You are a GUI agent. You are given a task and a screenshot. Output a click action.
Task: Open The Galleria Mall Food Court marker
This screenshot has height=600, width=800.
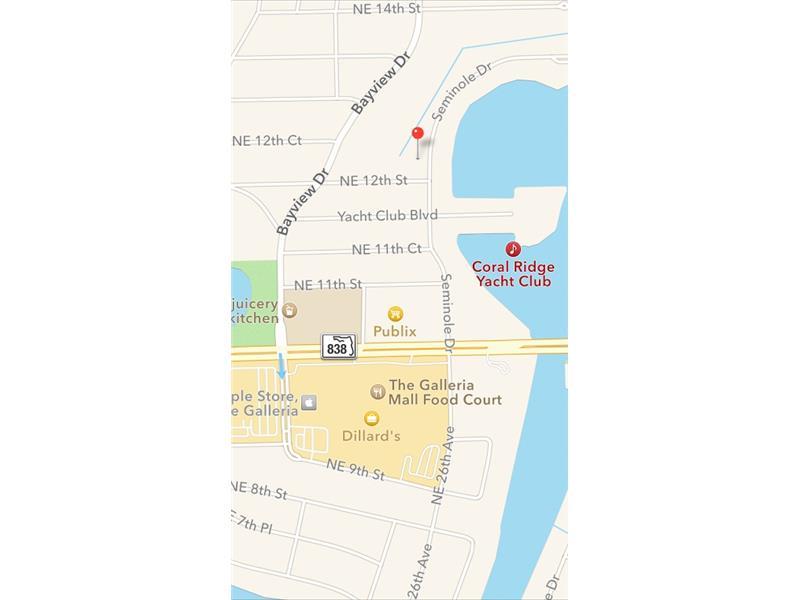378,392
